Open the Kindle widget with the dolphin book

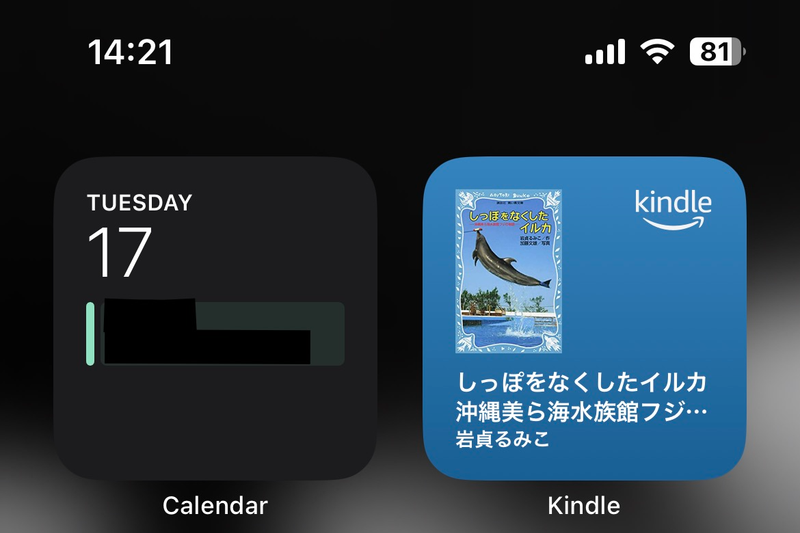coord(584,318)
